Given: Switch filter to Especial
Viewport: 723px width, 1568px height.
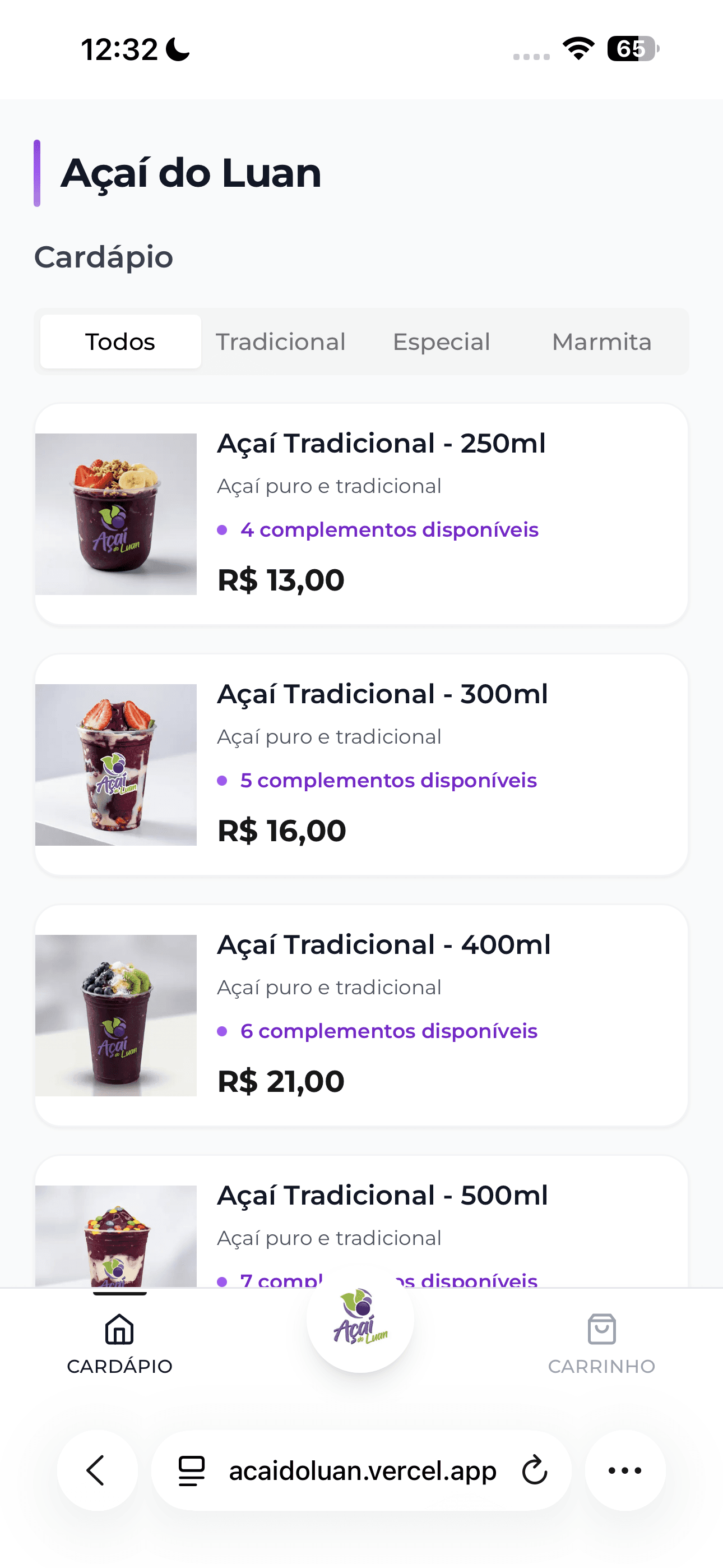Looking at the screenshot, I should (x=442, y=341).
